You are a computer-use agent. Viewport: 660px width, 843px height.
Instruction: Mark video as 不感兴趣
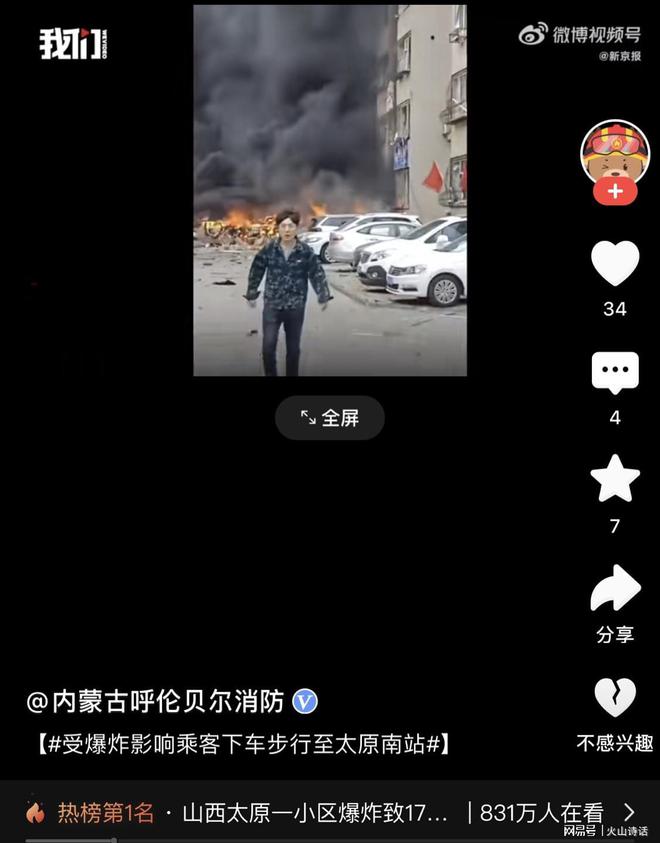(x=615, y=698)
